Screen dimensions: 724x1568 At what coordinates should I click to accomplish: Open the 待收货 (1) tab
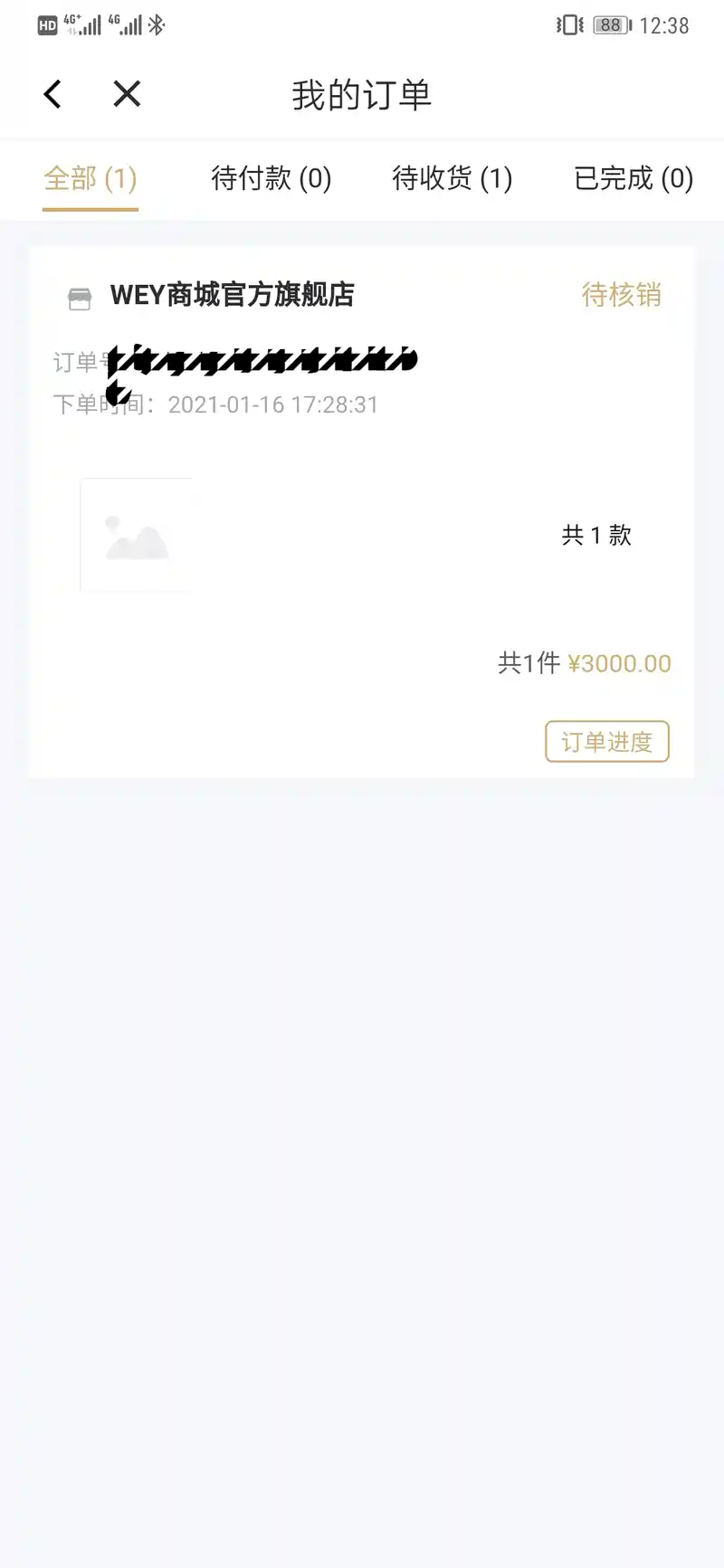click(x=452, y=178)
